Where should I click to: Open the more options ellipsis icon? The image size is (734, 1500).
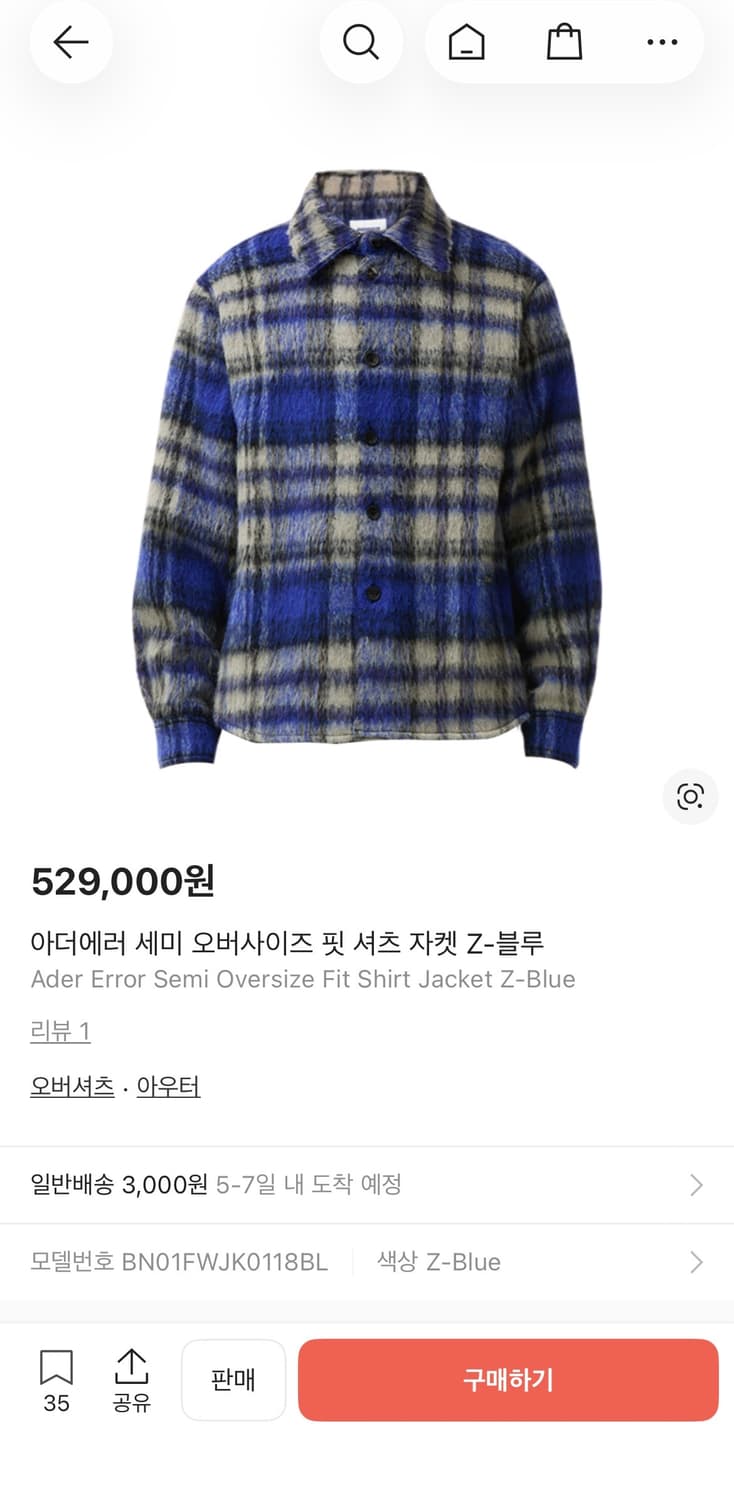(x=661, y=42)
